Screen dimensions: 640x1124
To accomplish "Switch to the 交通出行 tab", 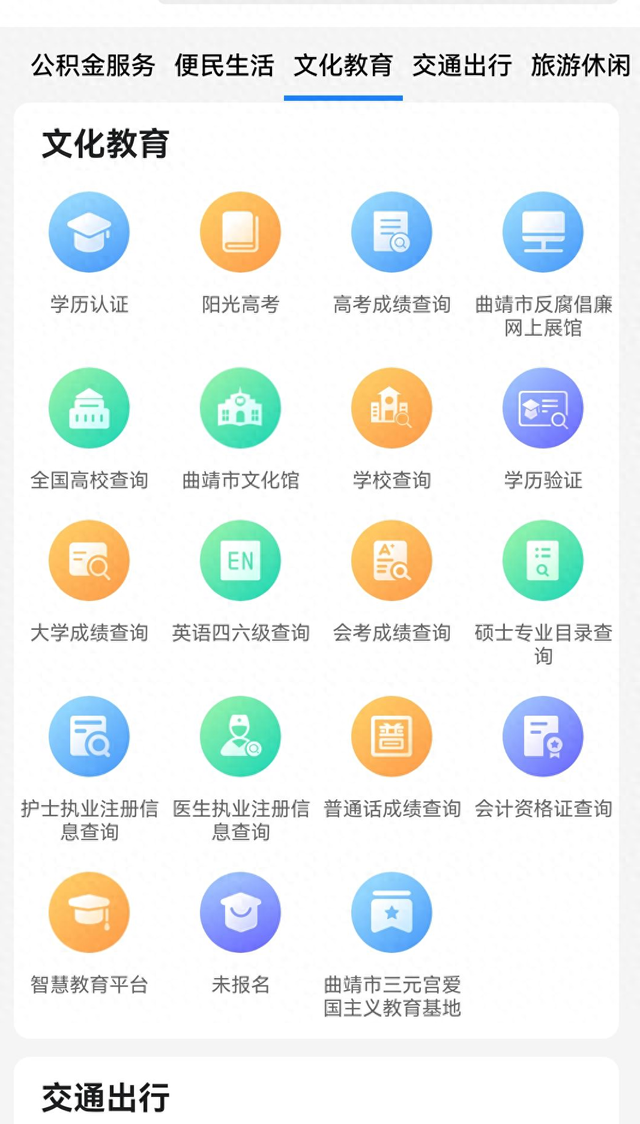I will tap(462, 66).
